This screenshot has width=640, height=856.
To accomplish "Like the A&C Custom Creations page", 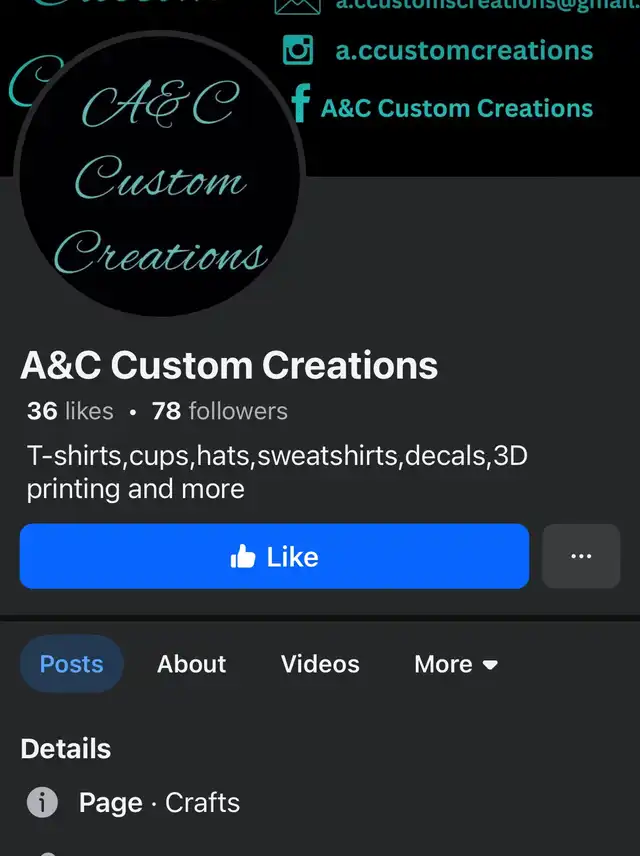I will tap(274, 557).
